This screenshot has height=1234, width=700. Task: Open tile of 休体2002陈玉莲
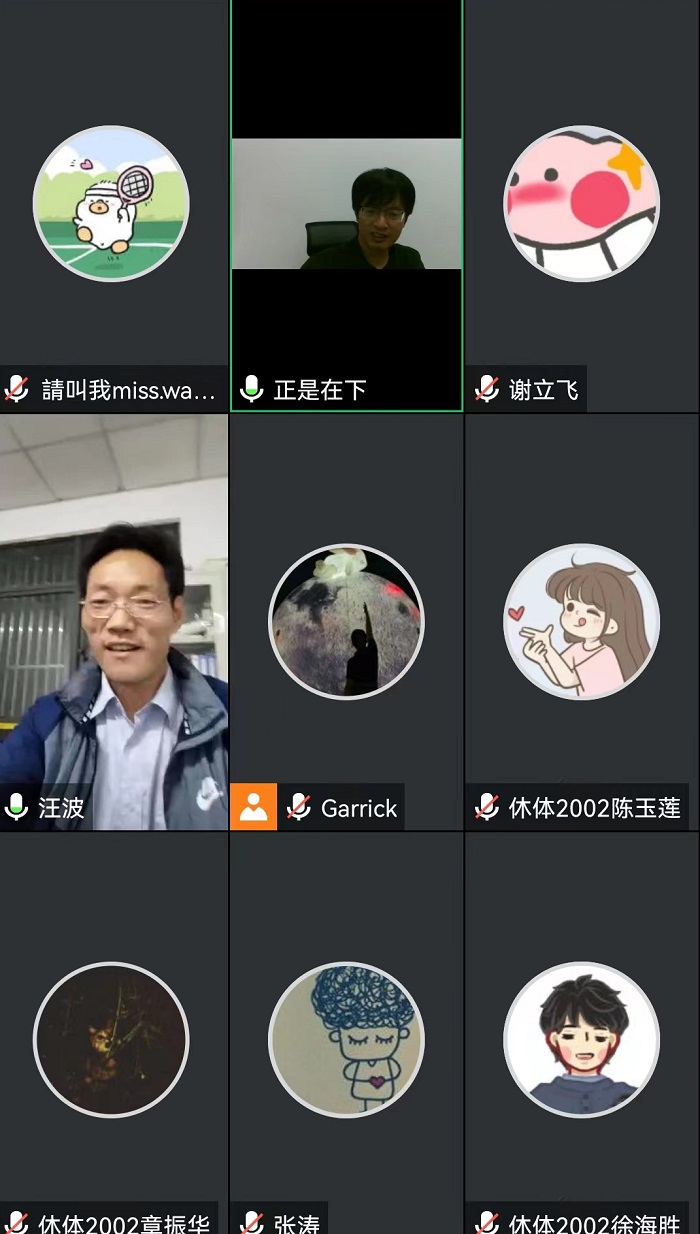pos(581,622)
